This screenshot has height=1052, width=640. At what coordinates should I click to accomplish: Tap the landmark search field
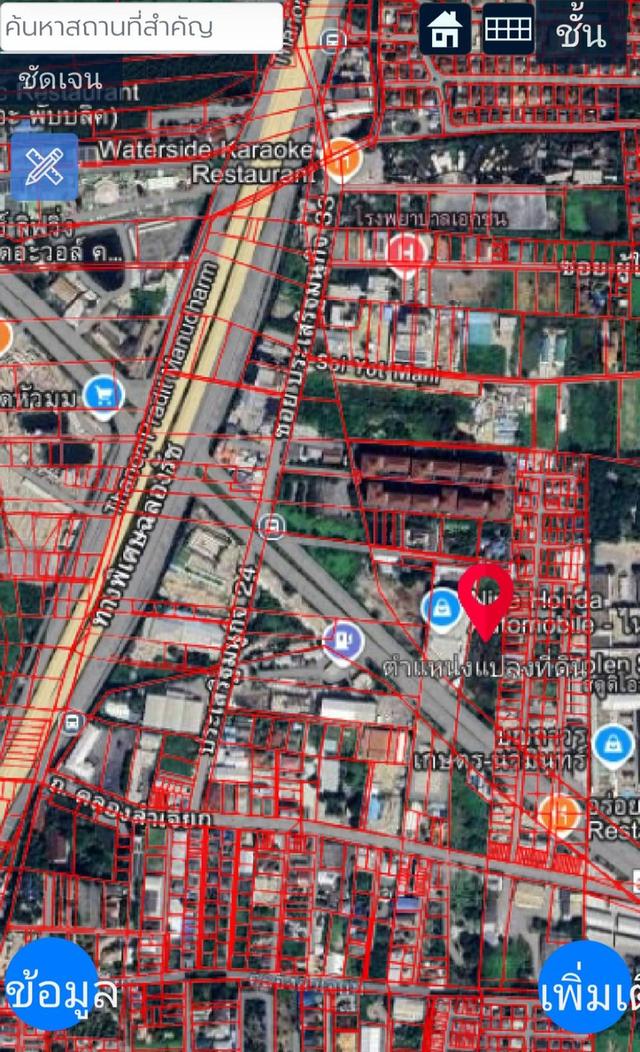tap(141, 27)
